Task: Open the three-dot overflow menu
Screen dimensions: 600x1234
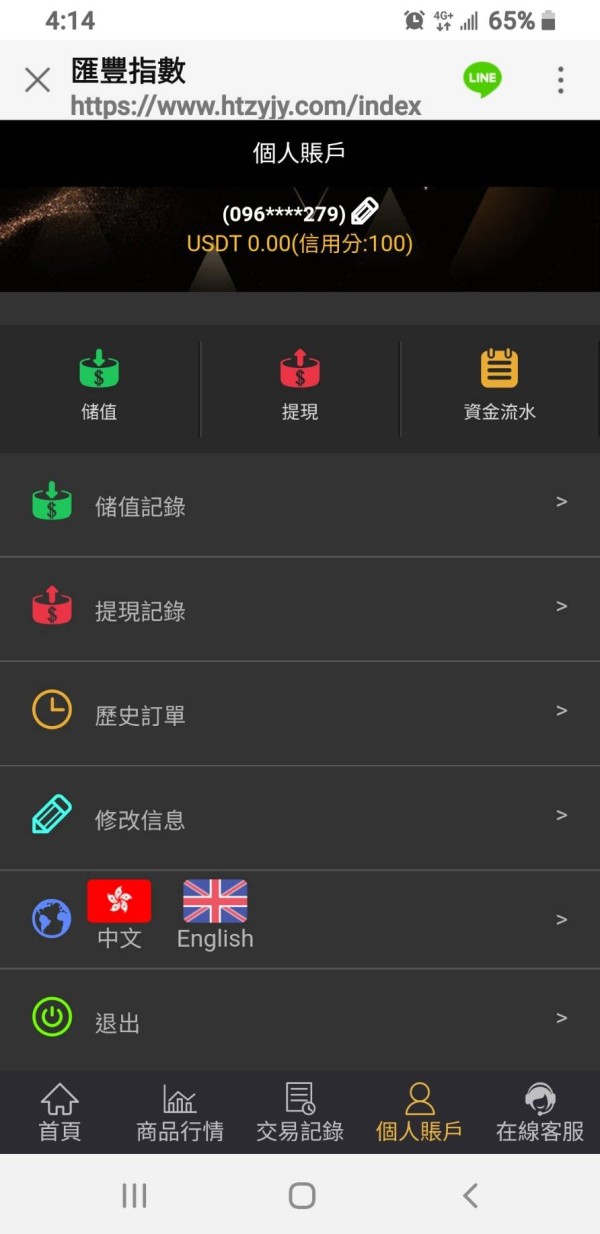Action: (x=561, y=80)
